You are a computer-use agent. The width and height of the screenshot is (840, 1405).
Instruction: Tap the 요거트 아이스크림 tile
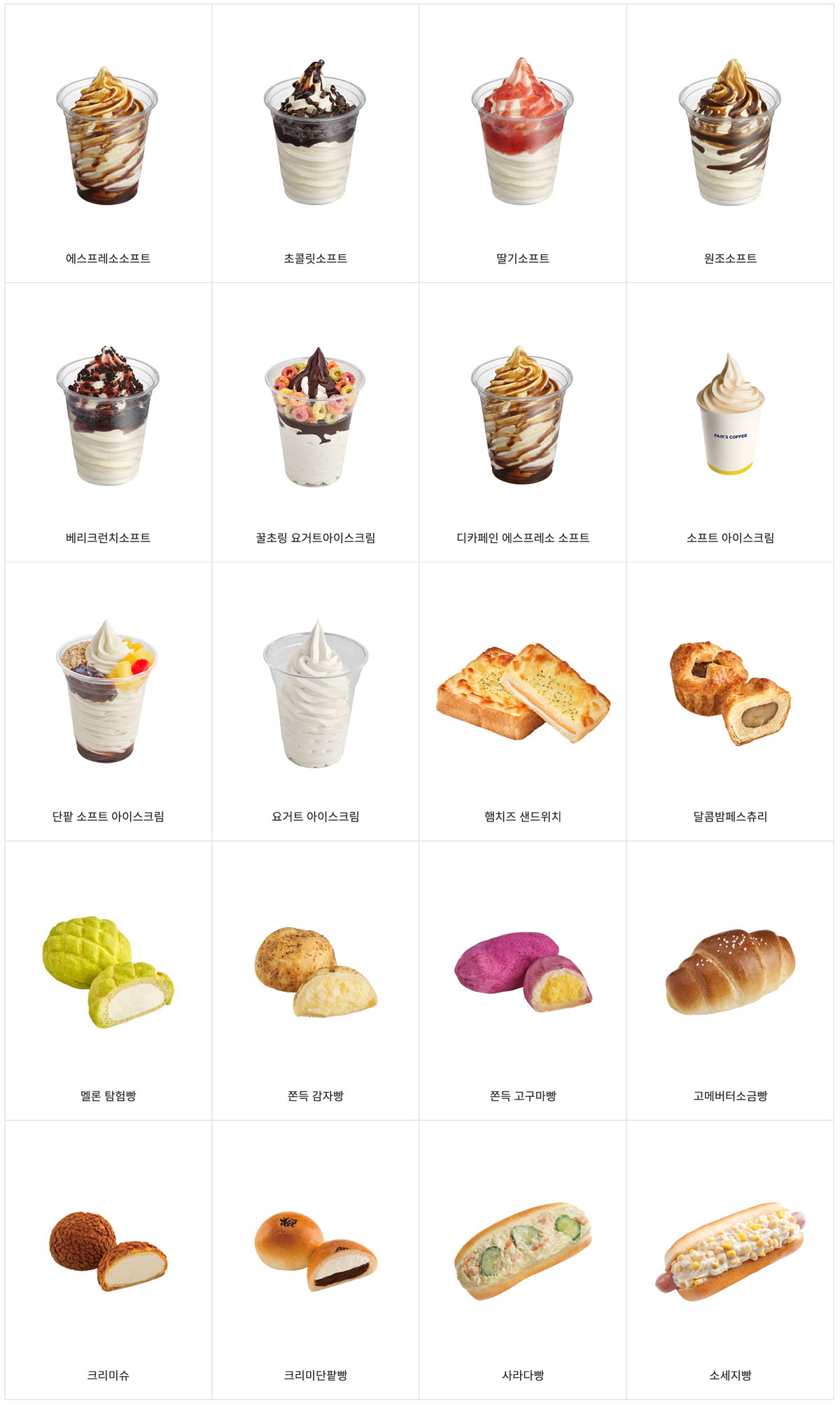pos(315,701)
